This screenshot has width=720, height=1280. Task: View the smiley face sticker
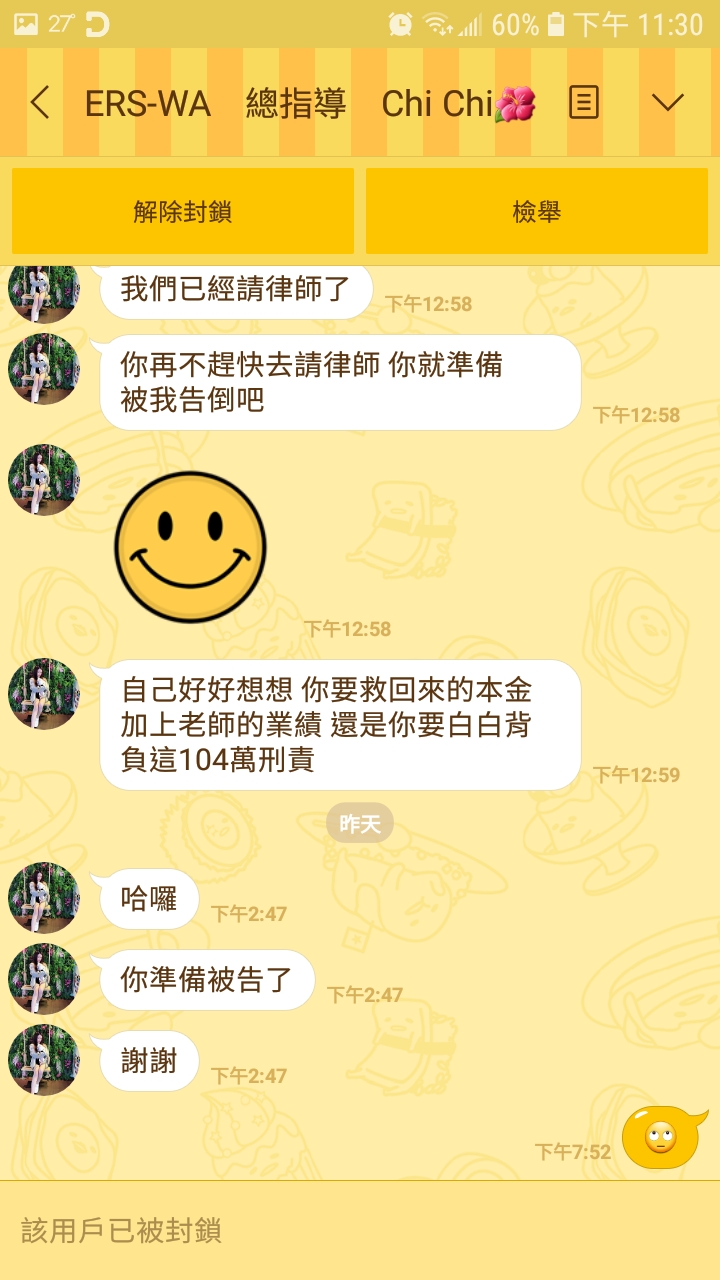click(190, 548)
